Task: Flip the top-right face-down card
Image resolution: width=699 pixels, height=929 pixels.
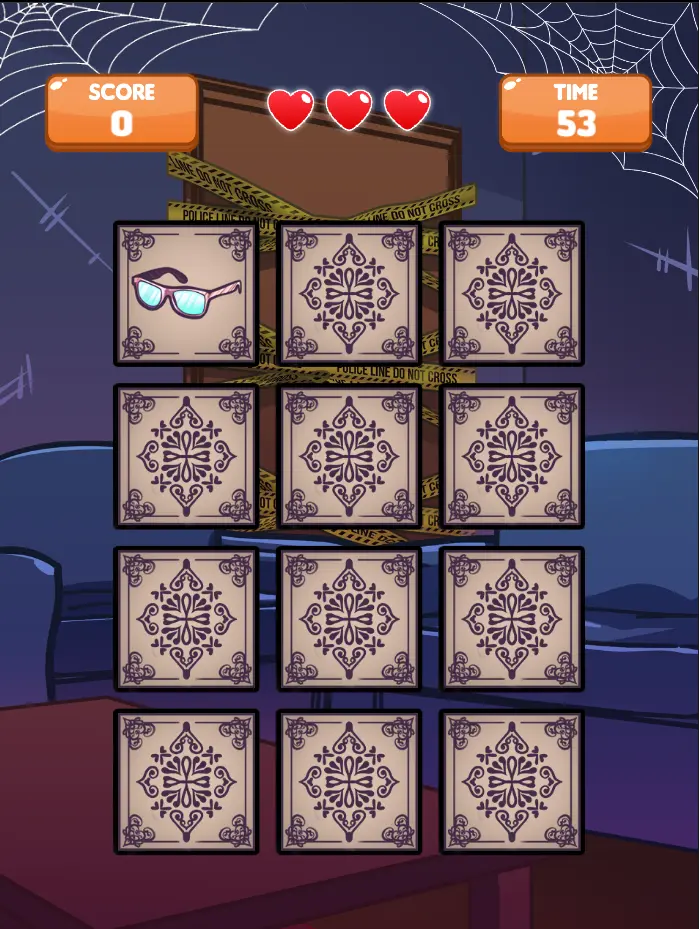Action: coord(512,293)
